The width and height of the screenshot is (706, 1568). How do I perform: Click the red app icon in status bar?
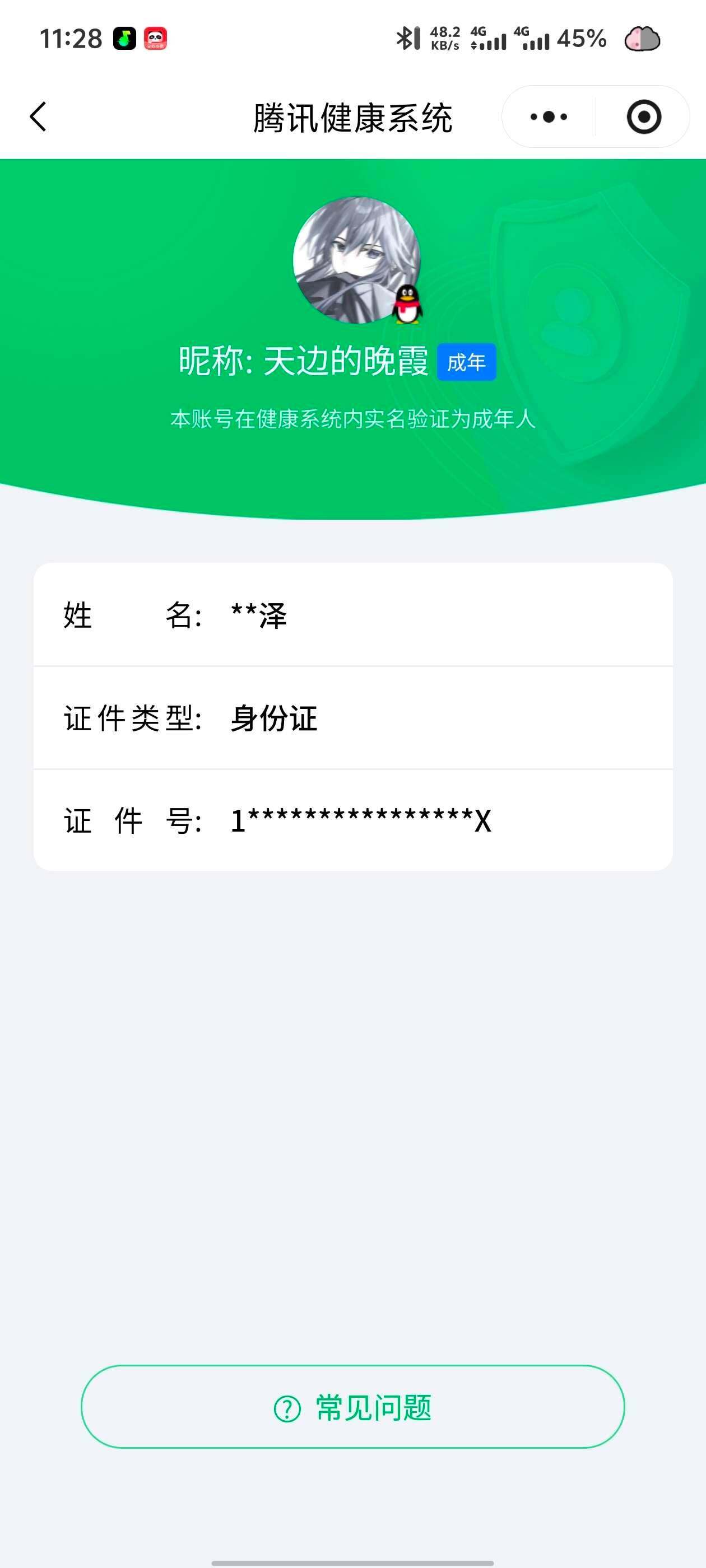click(x=157, y=39)
